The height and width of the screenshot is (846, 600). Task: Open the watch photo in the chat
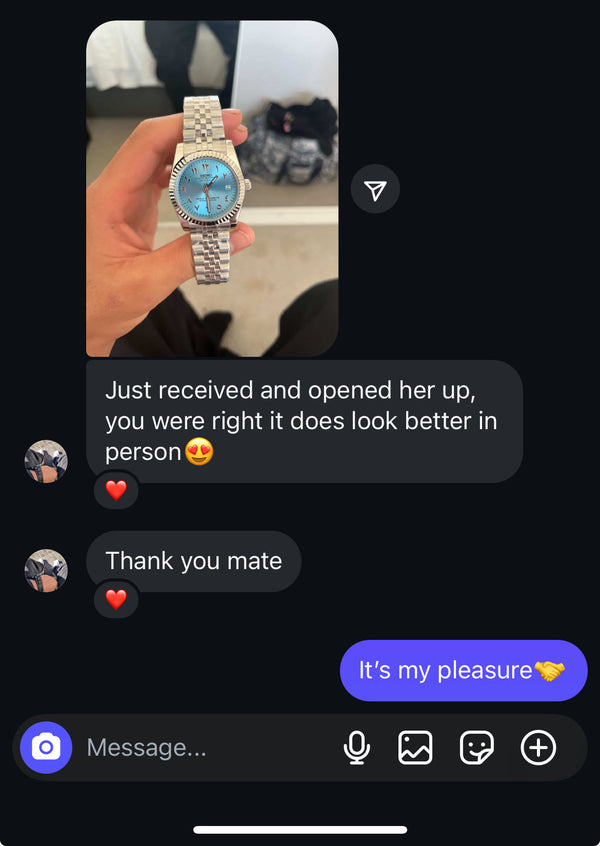[212, 190]
